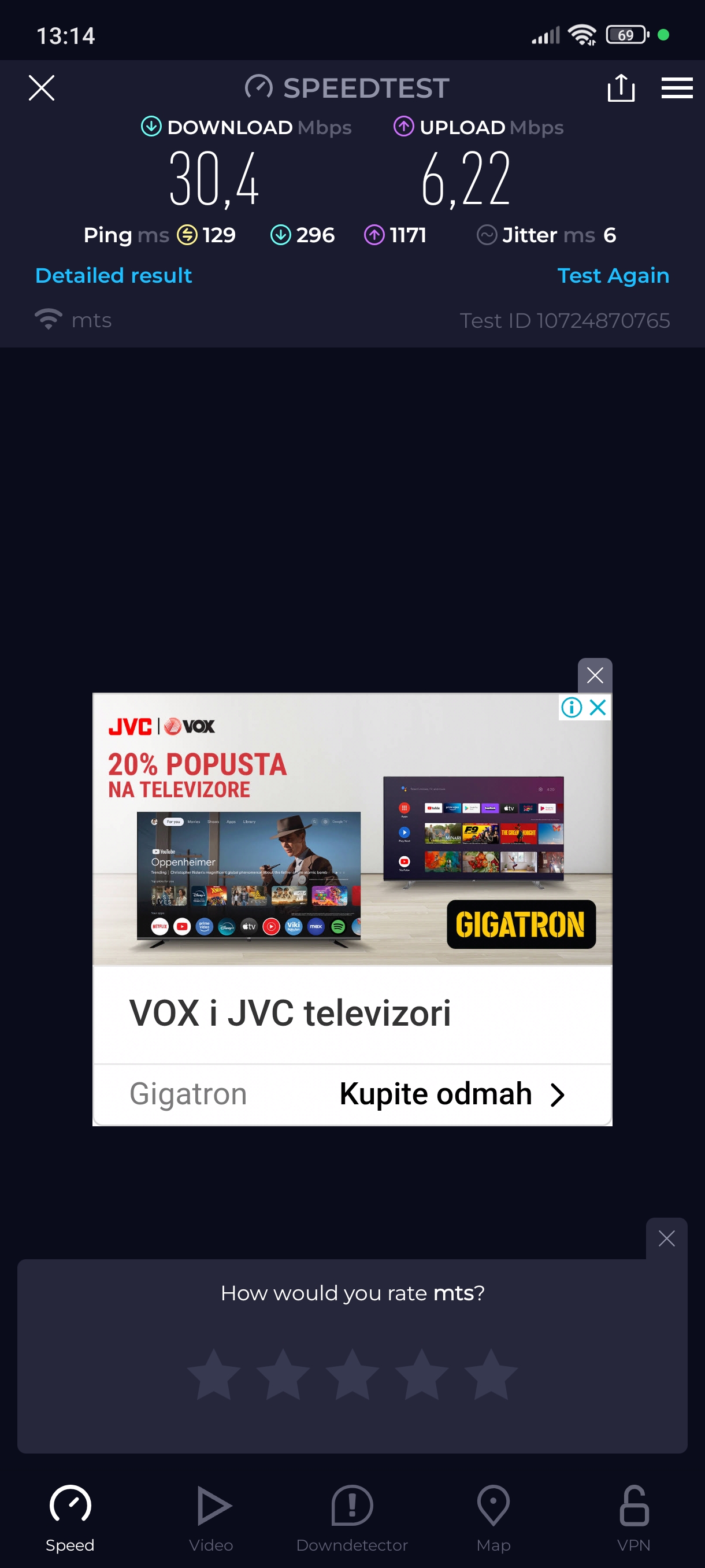This screenshot has height=1568, width=705.
Task: Dismiss the Gigatron advertisement
Action: (594, 674)
